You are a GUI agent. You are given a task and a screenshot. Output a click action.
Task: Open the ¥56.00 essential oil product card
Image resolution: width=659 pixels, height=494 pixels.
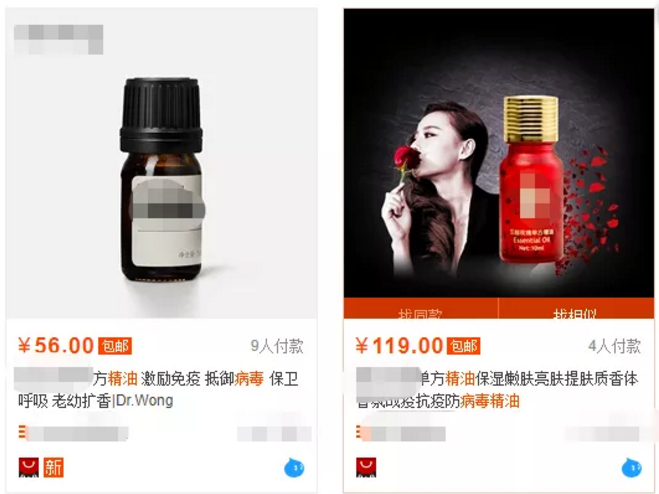(161, 190)
